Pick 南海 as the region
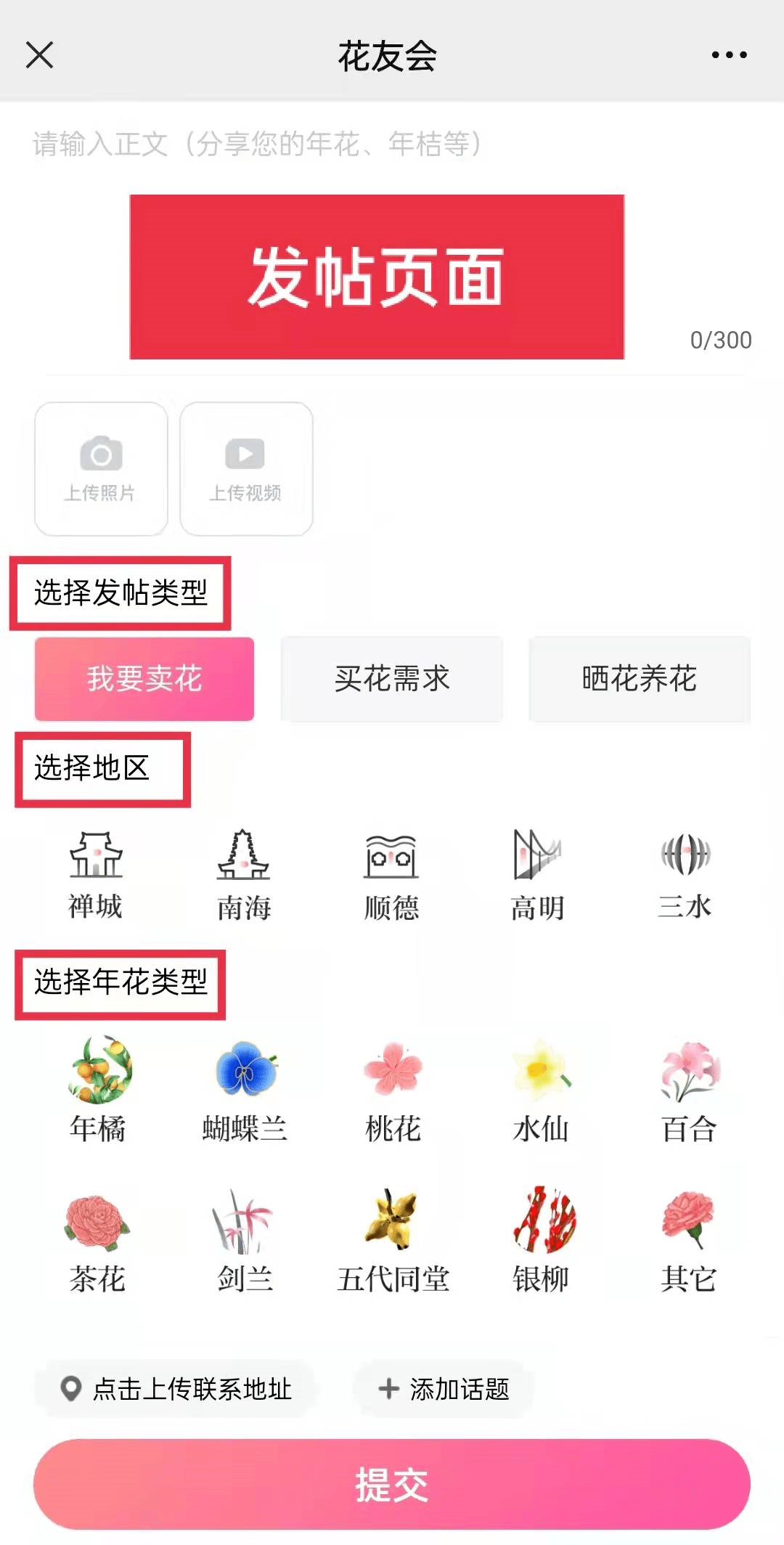 (x=244, y=875)
